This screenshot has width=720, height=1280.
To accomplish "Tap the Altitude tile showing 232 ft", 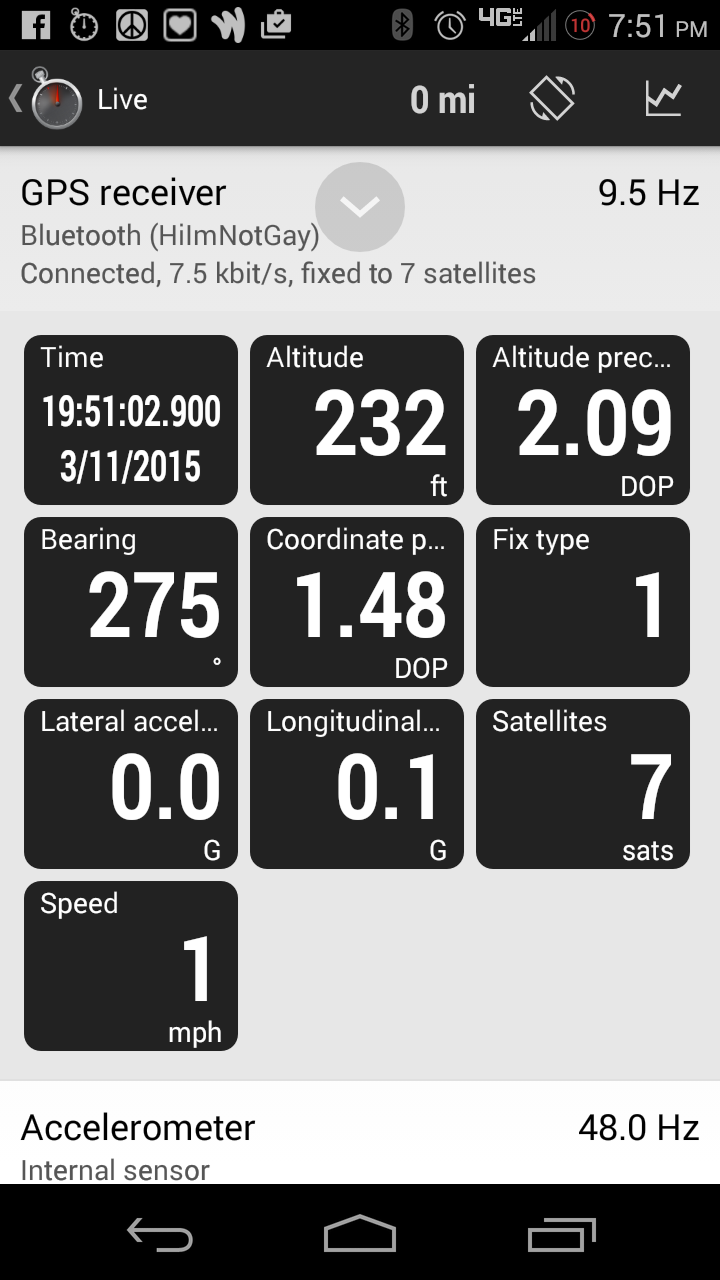I will point(357,420).
